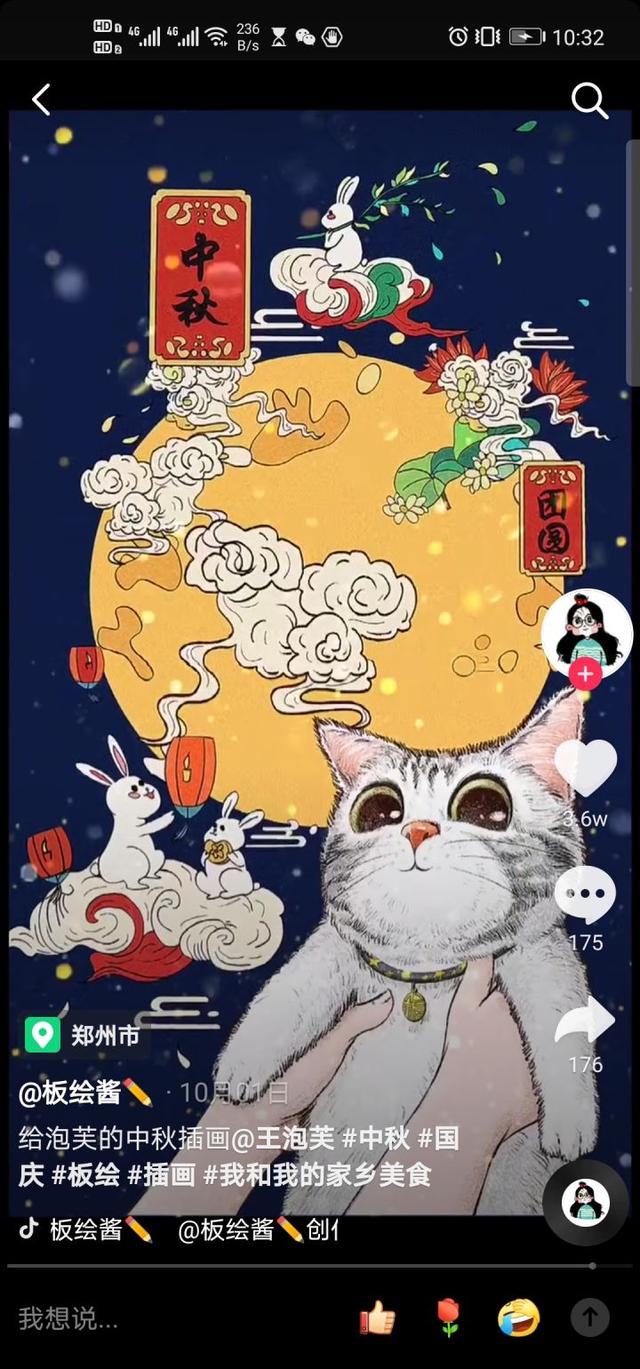Viewport: 640px width, 1369px height.
Task: Tap the send arrow button
Action: [x=589, y=1318]
